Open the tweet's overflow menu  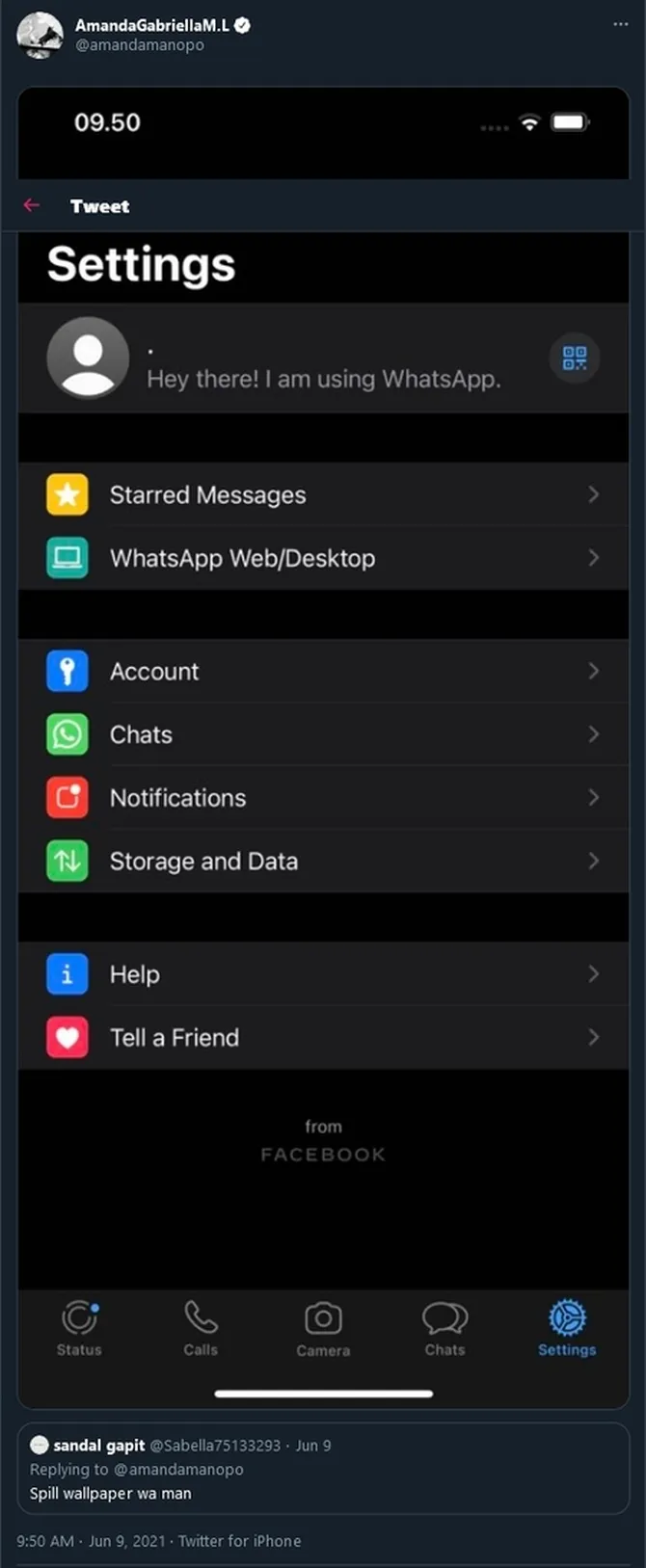coord(620,24)
